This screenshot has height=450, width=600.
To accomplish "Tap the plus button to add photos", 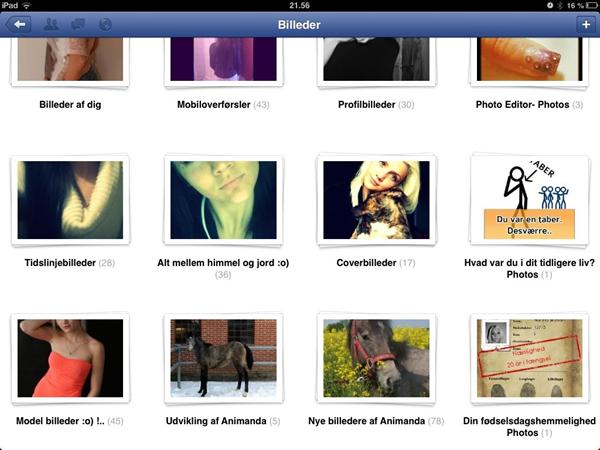I will click(x=584, y=24).
